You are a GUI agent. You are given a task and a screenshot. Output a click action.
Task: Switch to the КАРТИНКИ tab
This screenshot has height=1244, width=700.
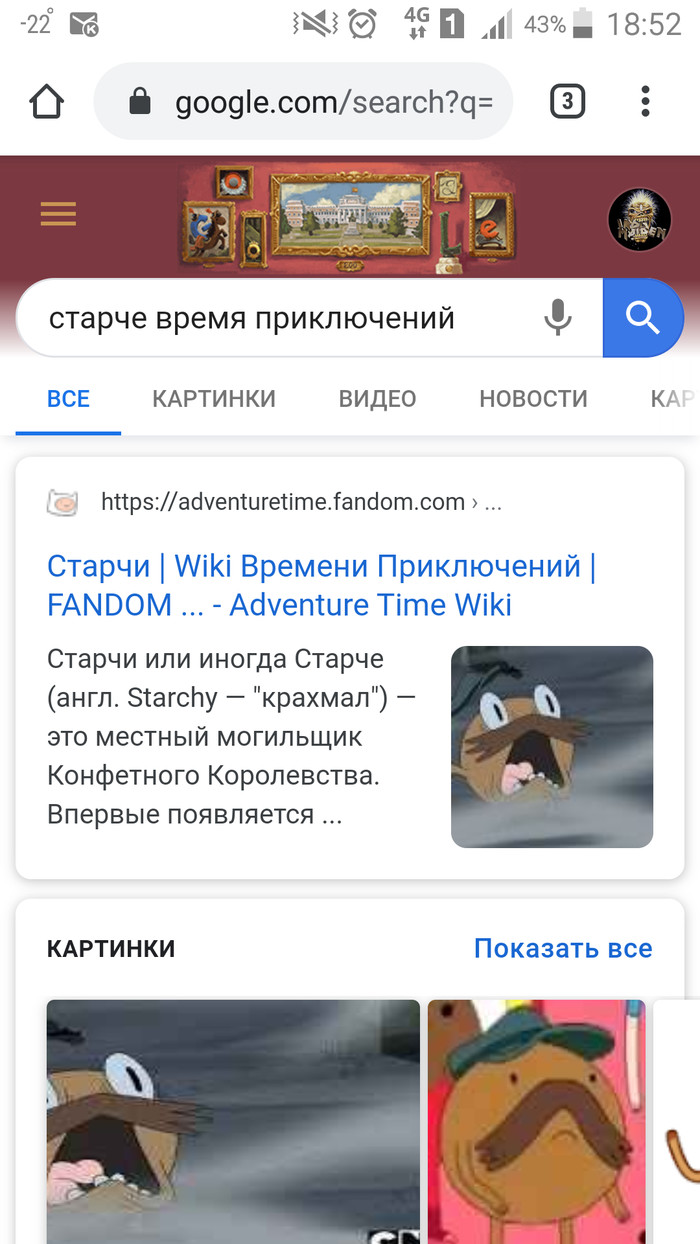click(x=213, y=399)
